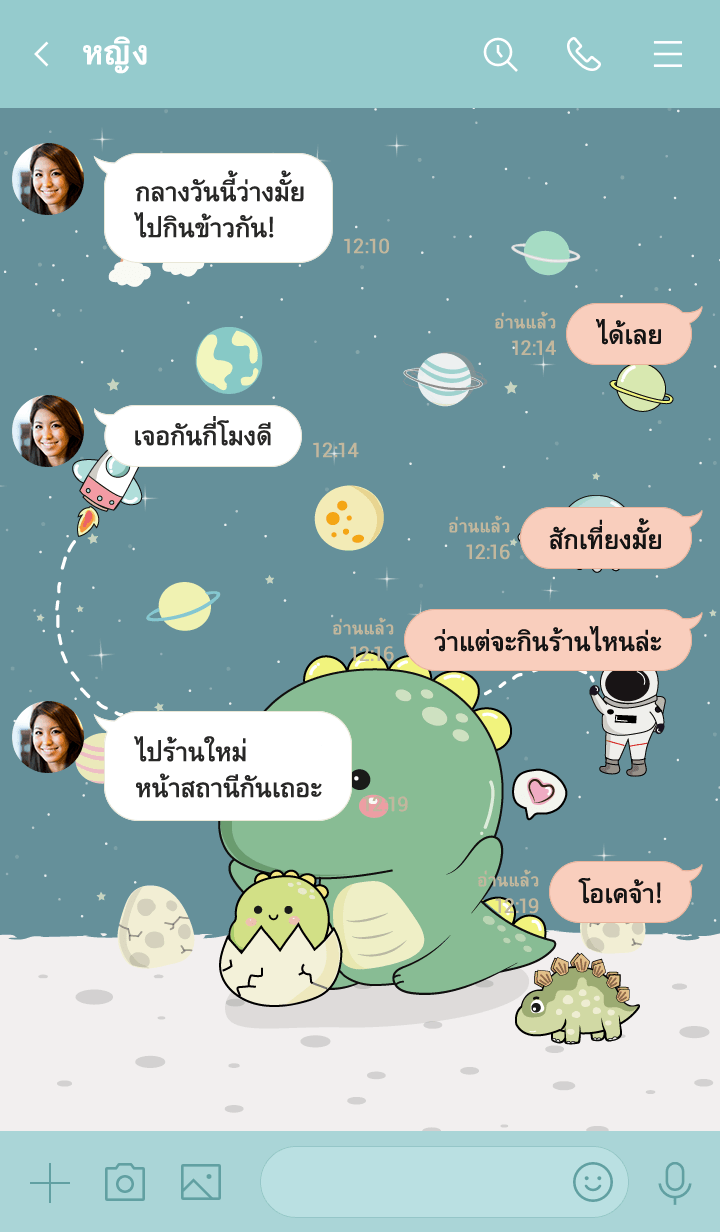
Task: View the profile photo beside the กลางวันนี้ว่างมั้ย message
Action: click(48, 179)
